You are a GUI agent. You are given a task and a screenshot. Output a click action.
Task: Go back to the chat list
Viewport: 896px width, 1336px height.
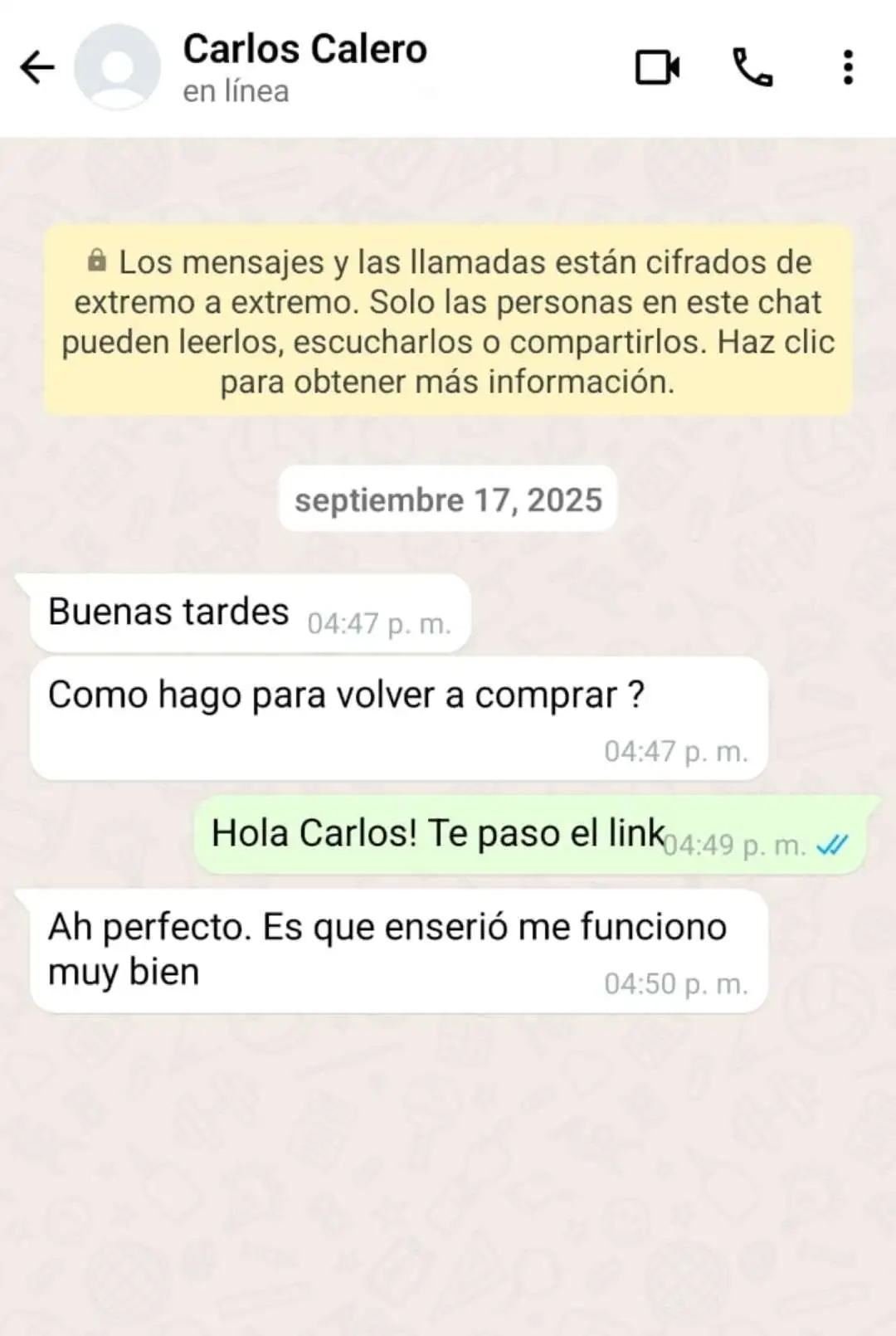point(37,67)
